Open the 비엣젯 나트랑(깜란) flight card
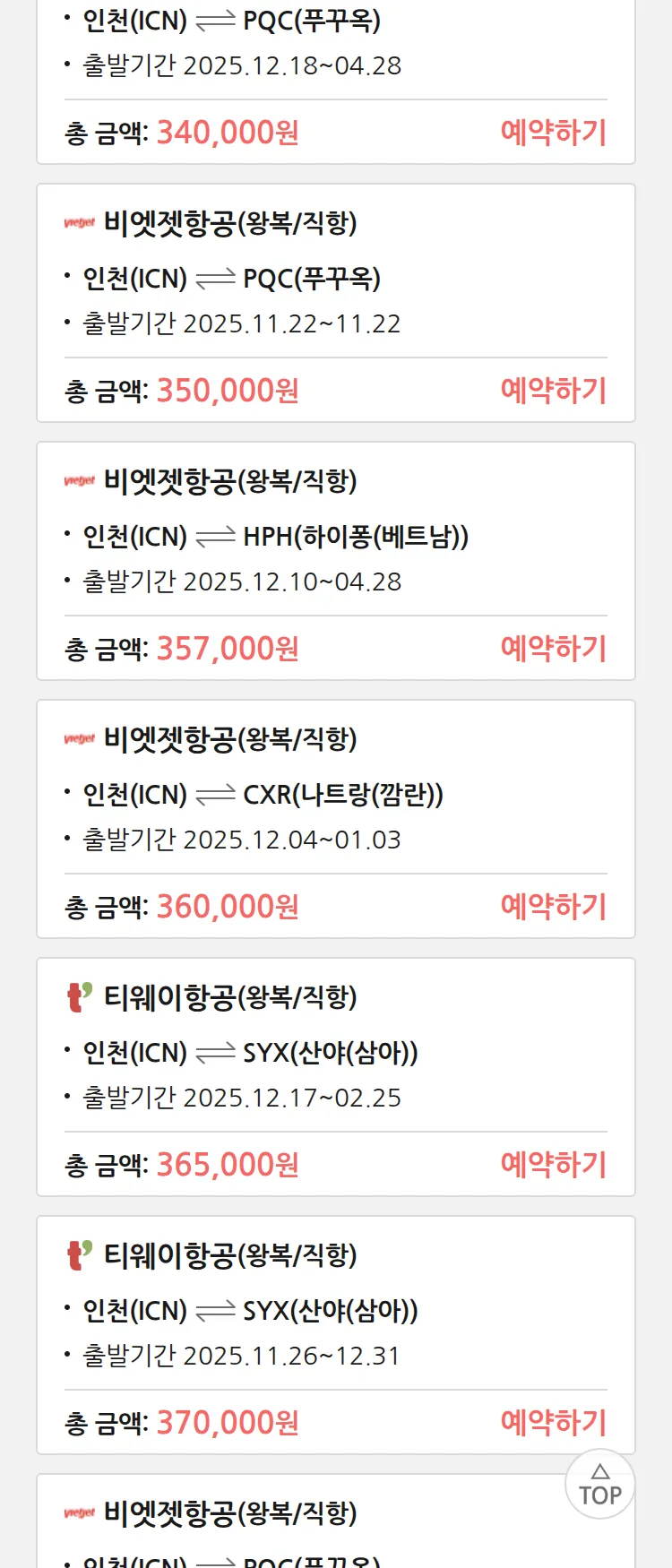The height and width of the screenshot is (1568, 672). tap(336, 796)
